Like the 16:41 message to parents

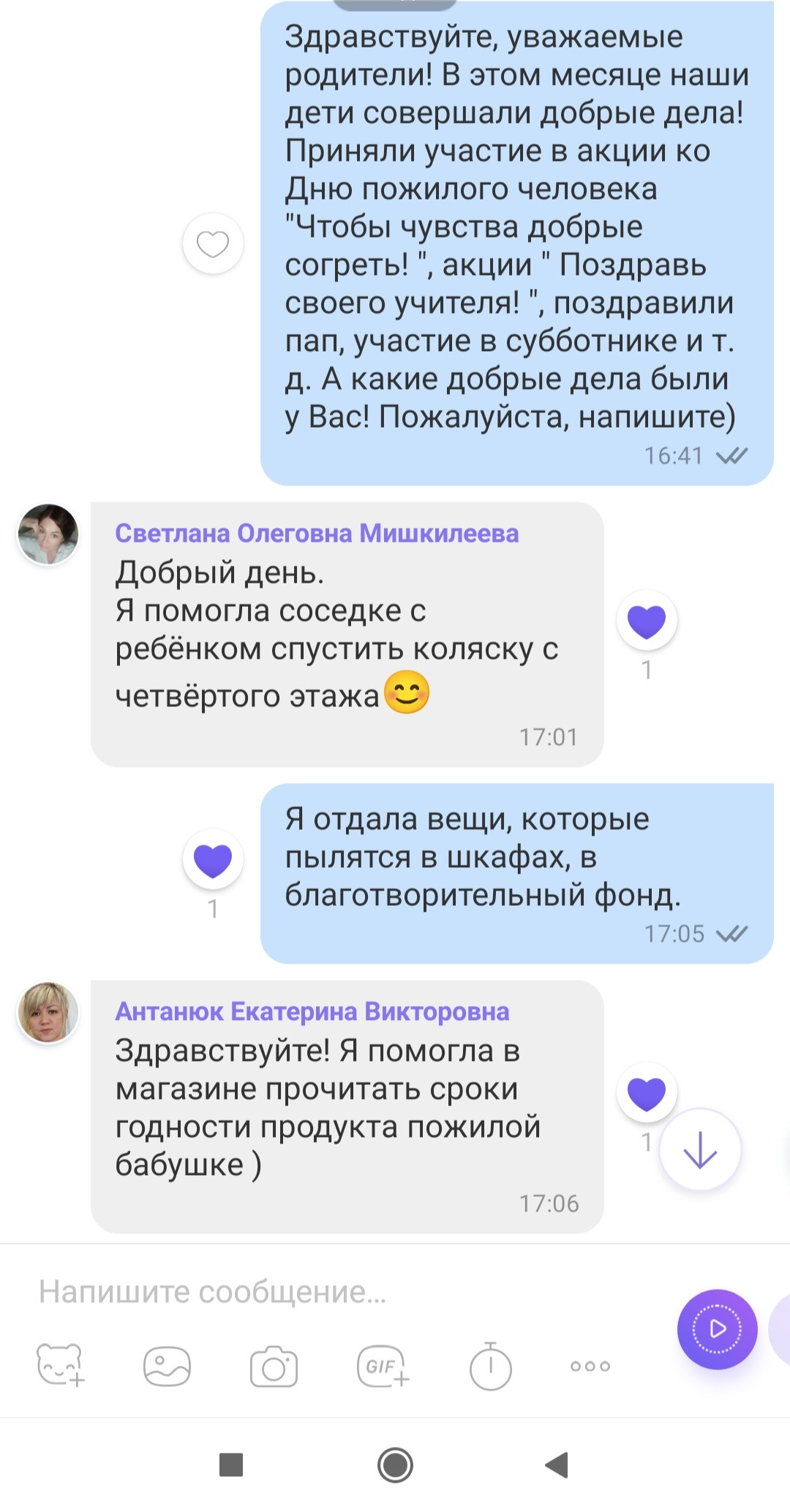pyautogui.click(x=213, y=243)
